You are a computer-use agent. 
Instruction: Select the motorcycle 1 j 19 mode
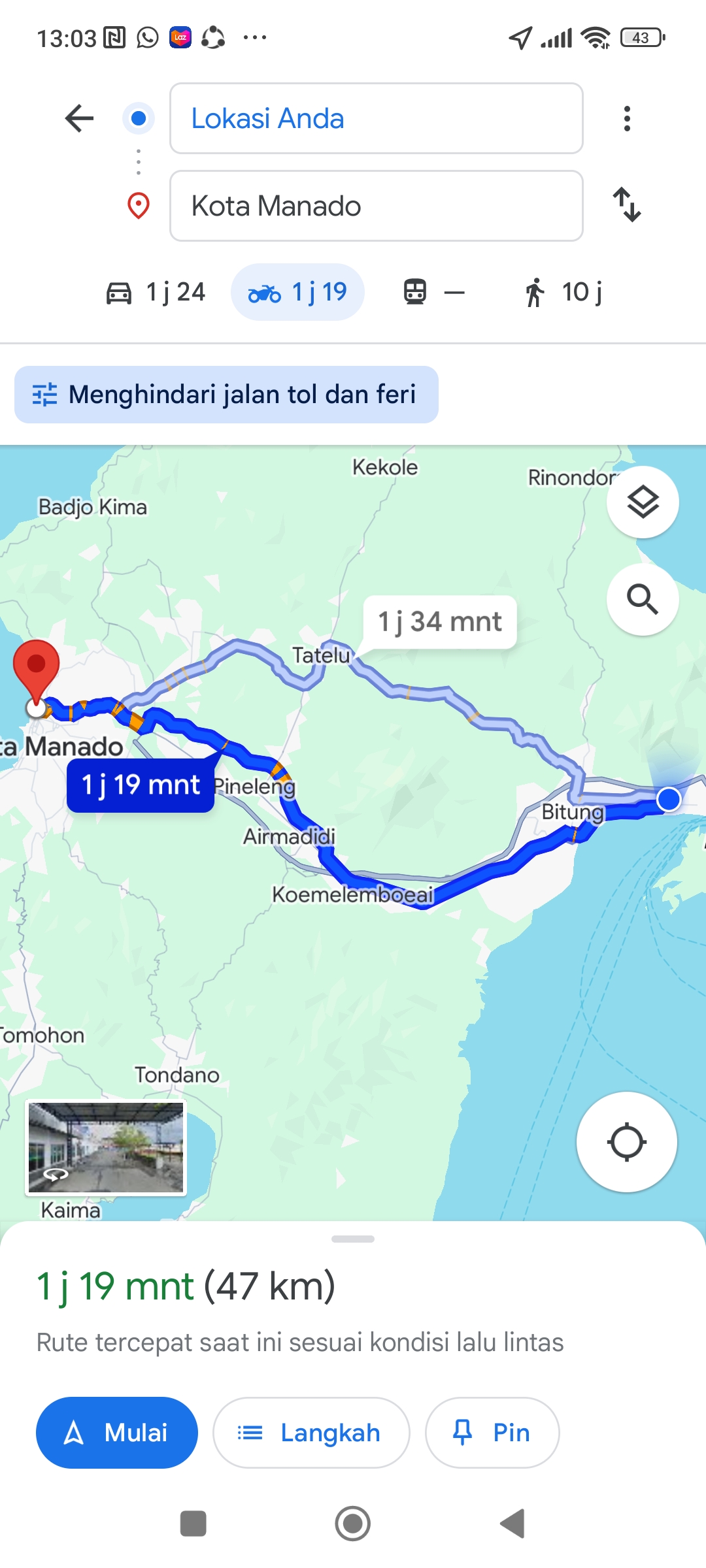tap(297, 292)
